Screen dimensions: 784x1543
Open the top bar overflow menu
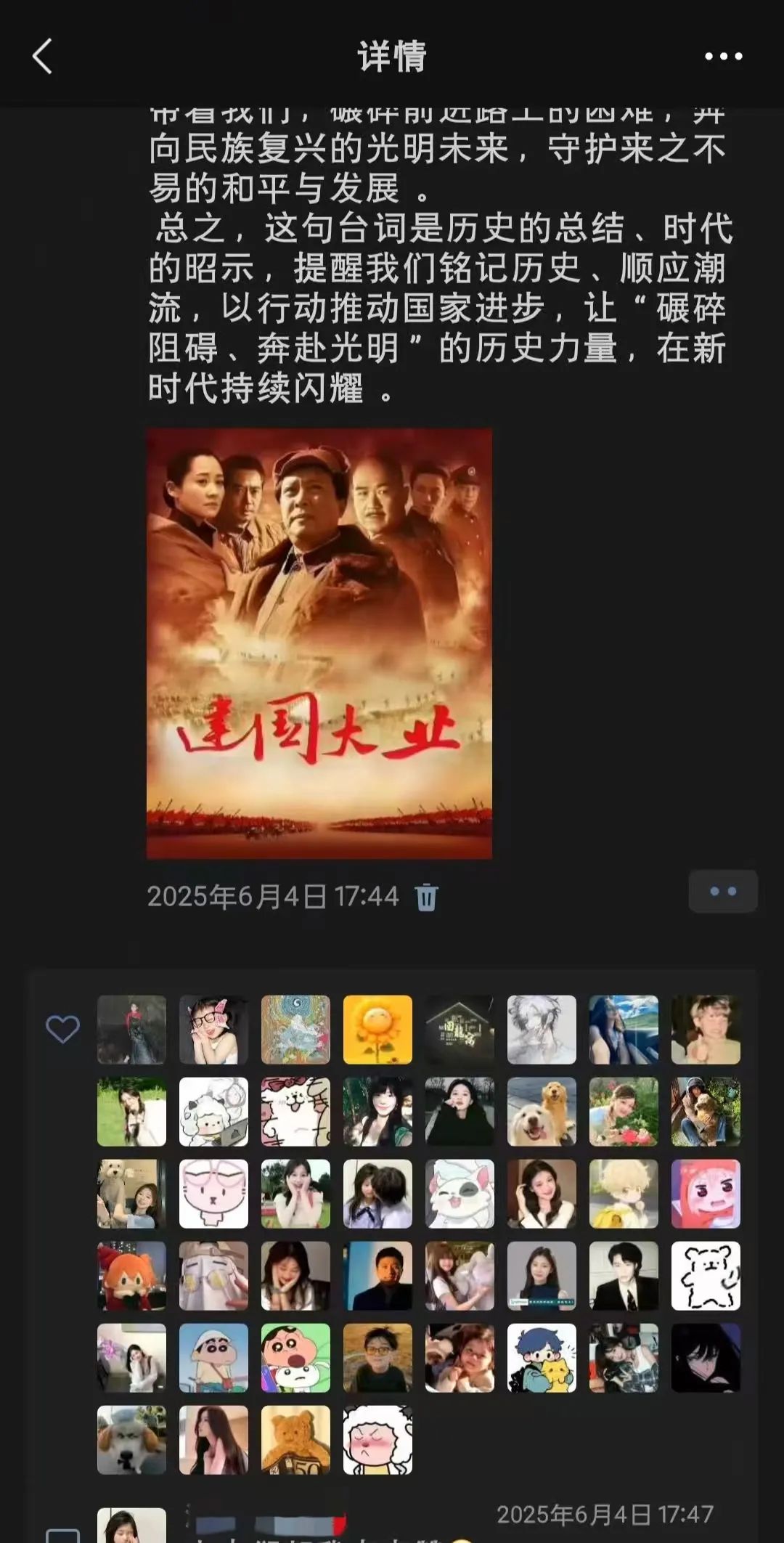click(723, 57)
